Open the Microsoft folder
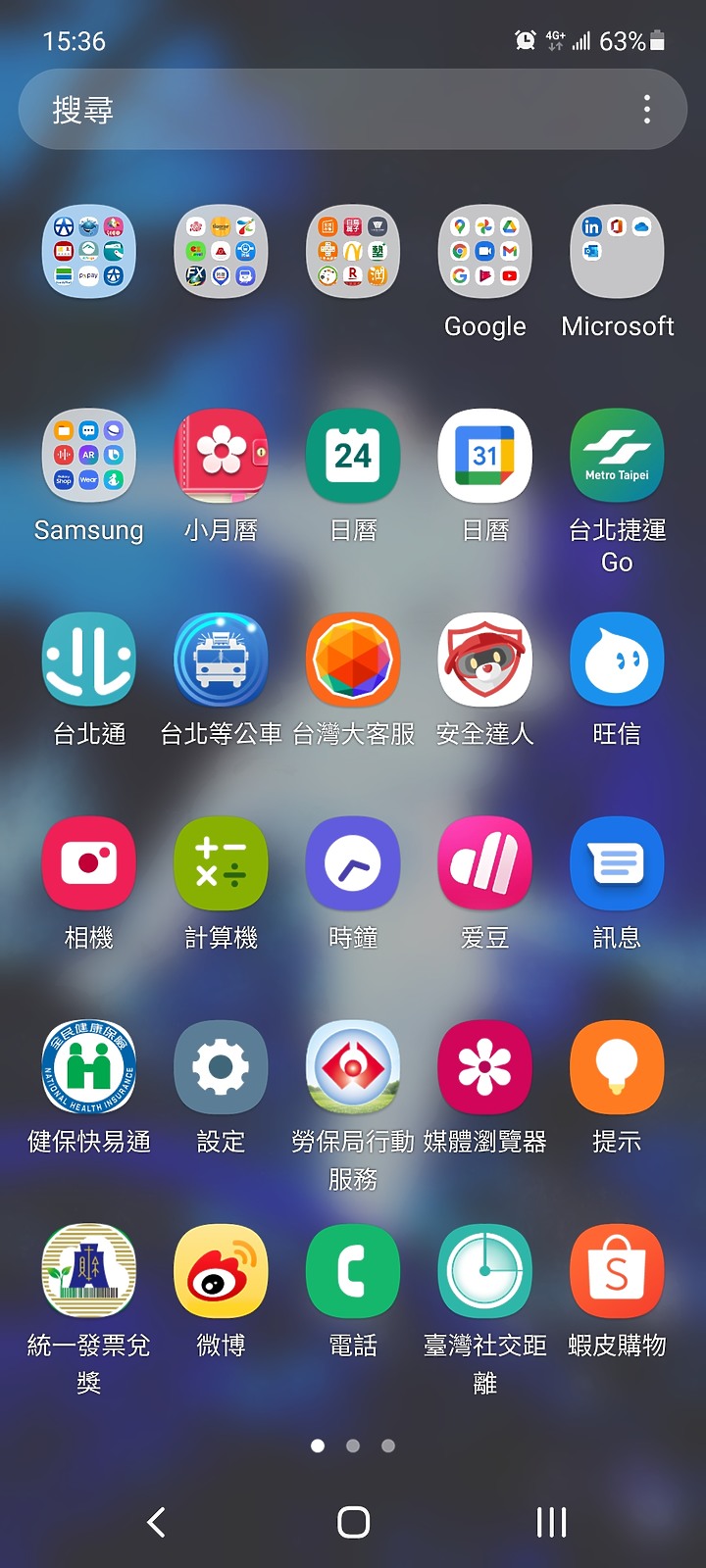 pyautogui.click(x=617, y=252)
